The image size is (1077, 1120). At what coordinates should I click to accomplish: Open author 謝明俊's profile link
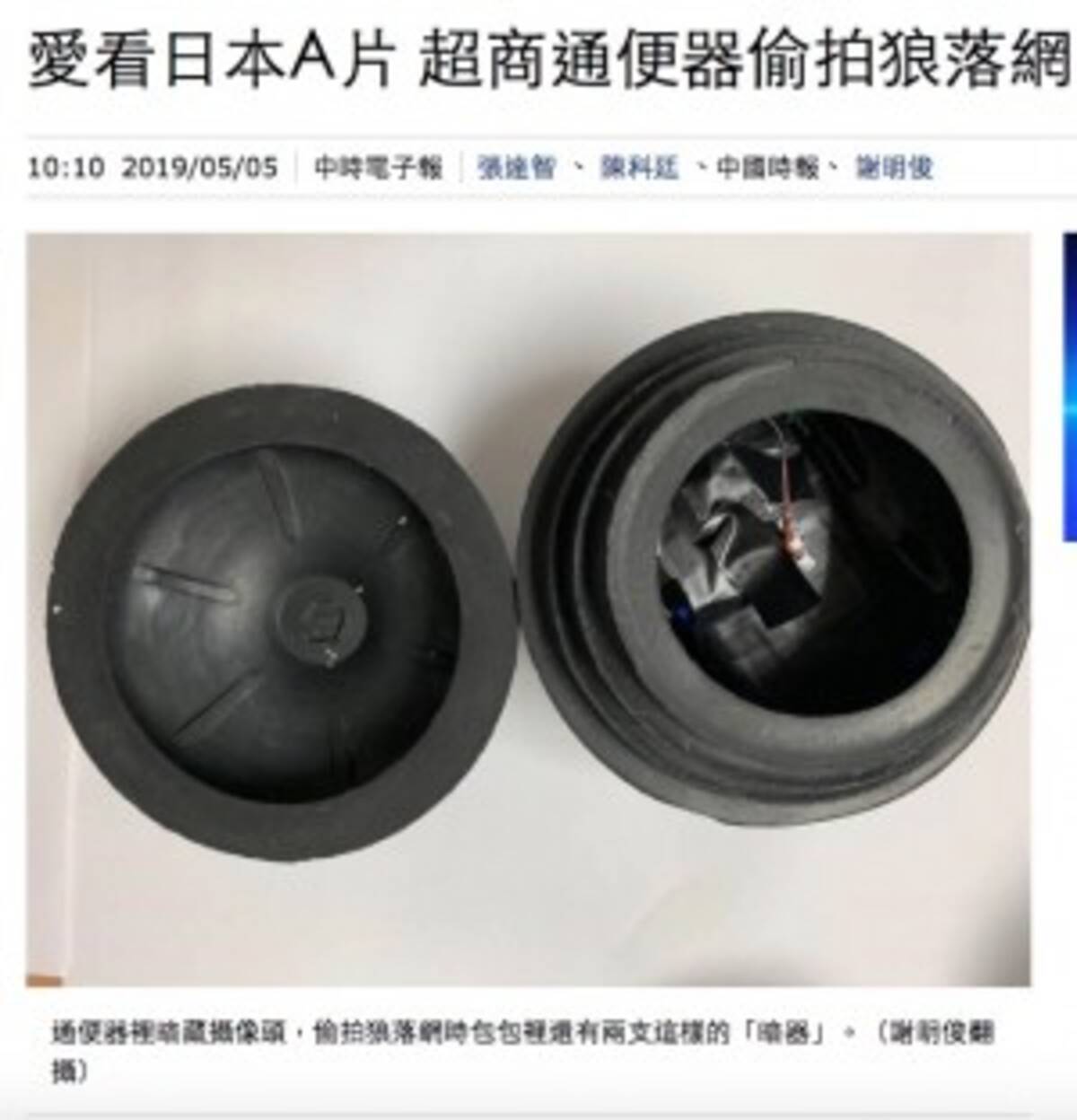894,168
